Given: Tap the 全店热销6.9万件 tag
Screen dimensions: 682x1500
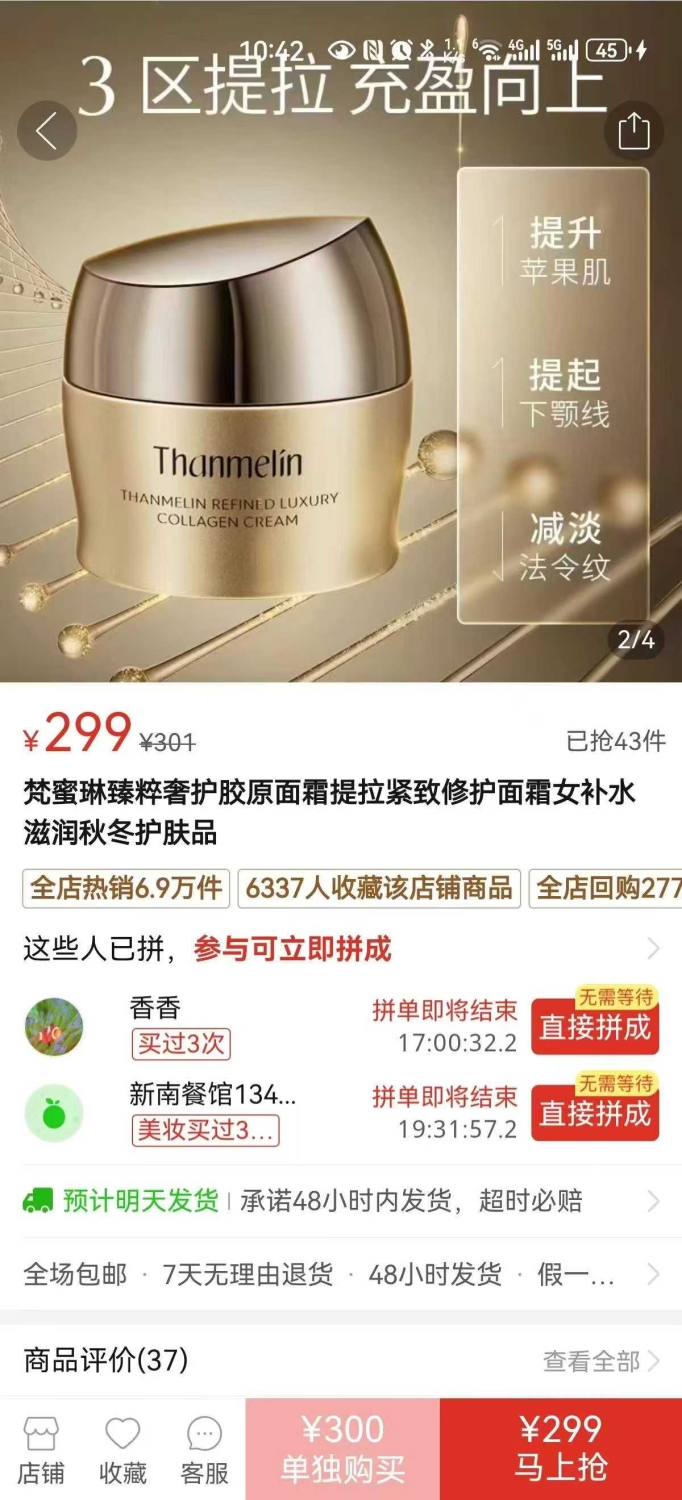Looking at the screenshot, I should coord(127,888).
